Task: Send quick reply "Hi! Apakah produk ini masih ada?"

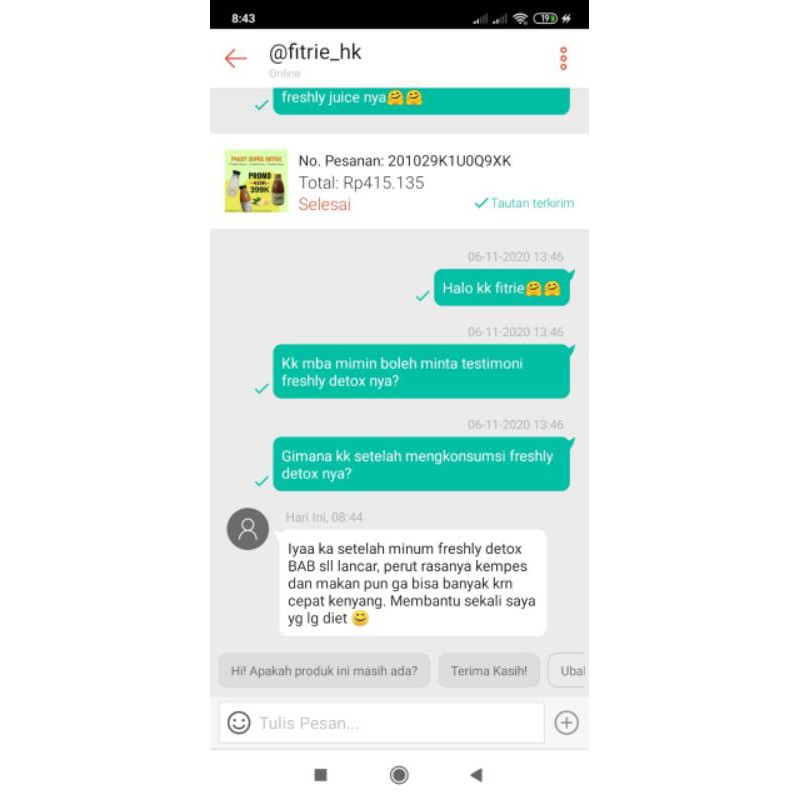Action: tap(324, 671)
